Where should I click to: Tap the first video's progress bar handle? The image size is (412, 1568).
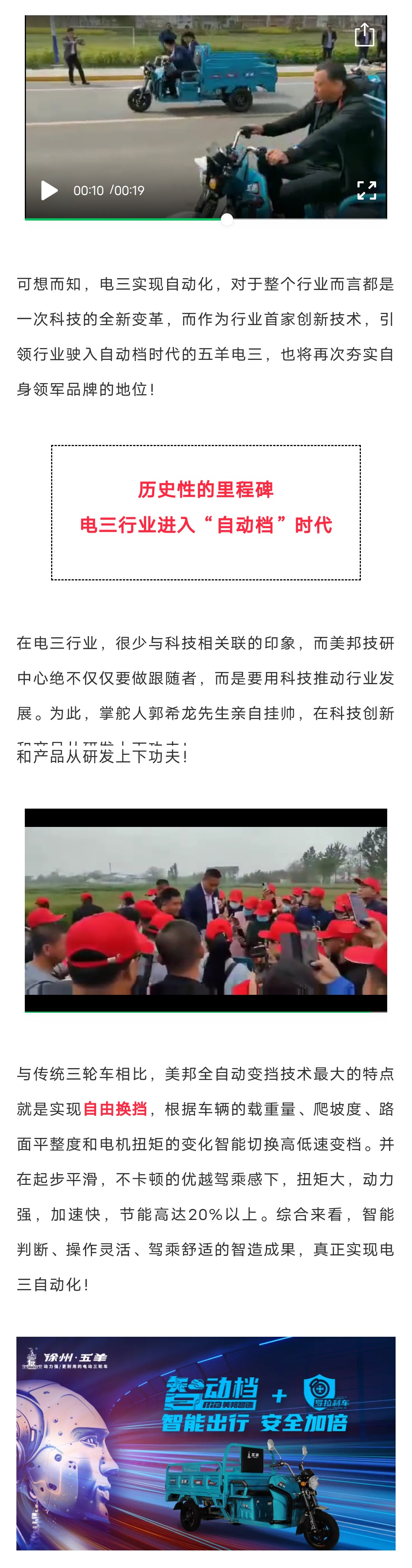click(227, 219)
